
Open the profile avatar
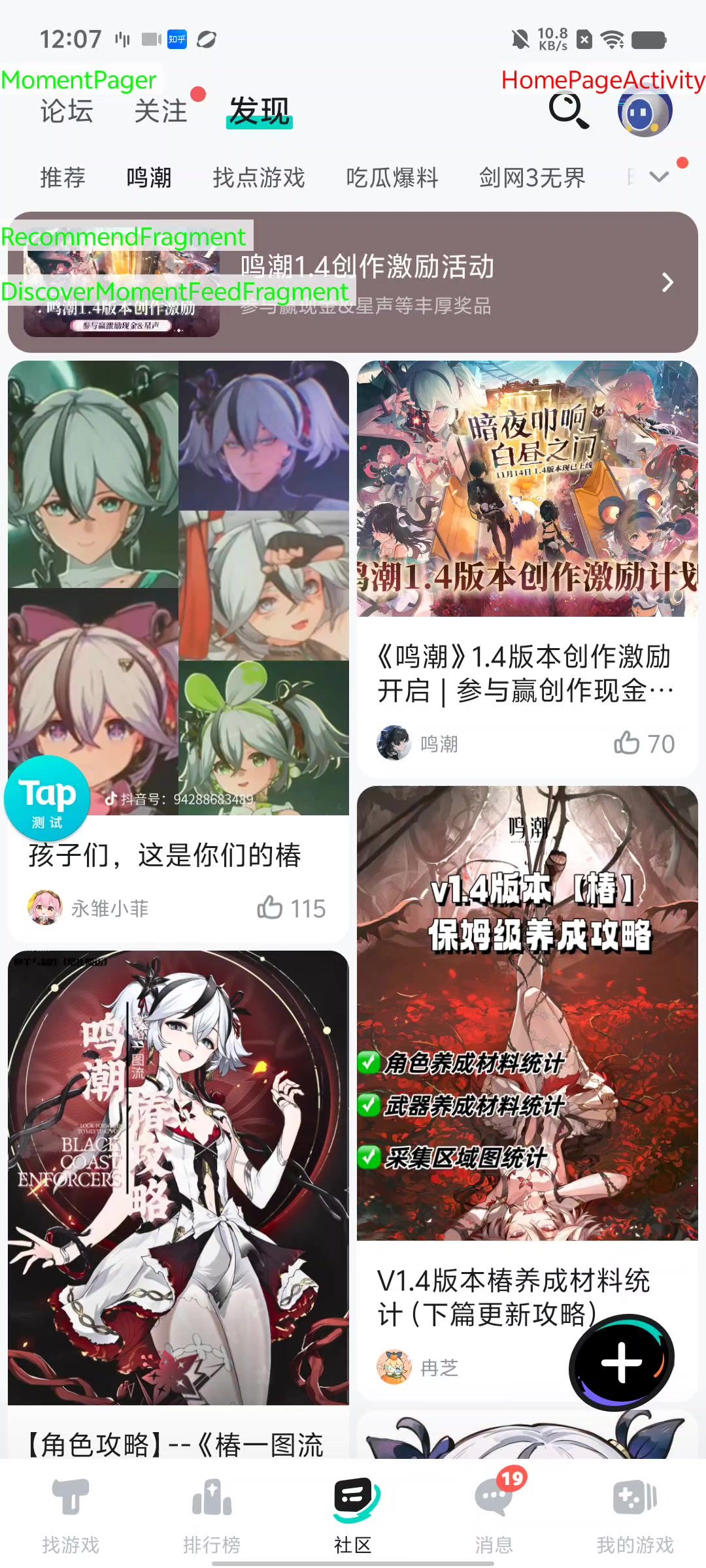[645, 112]
